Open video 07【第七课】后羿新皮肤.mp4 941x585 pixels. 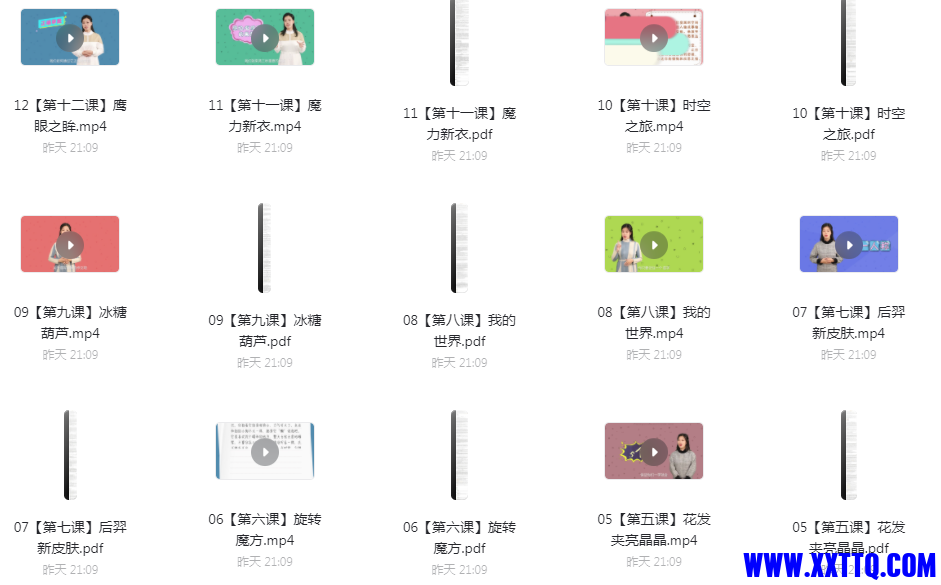(x=848, y=245)
